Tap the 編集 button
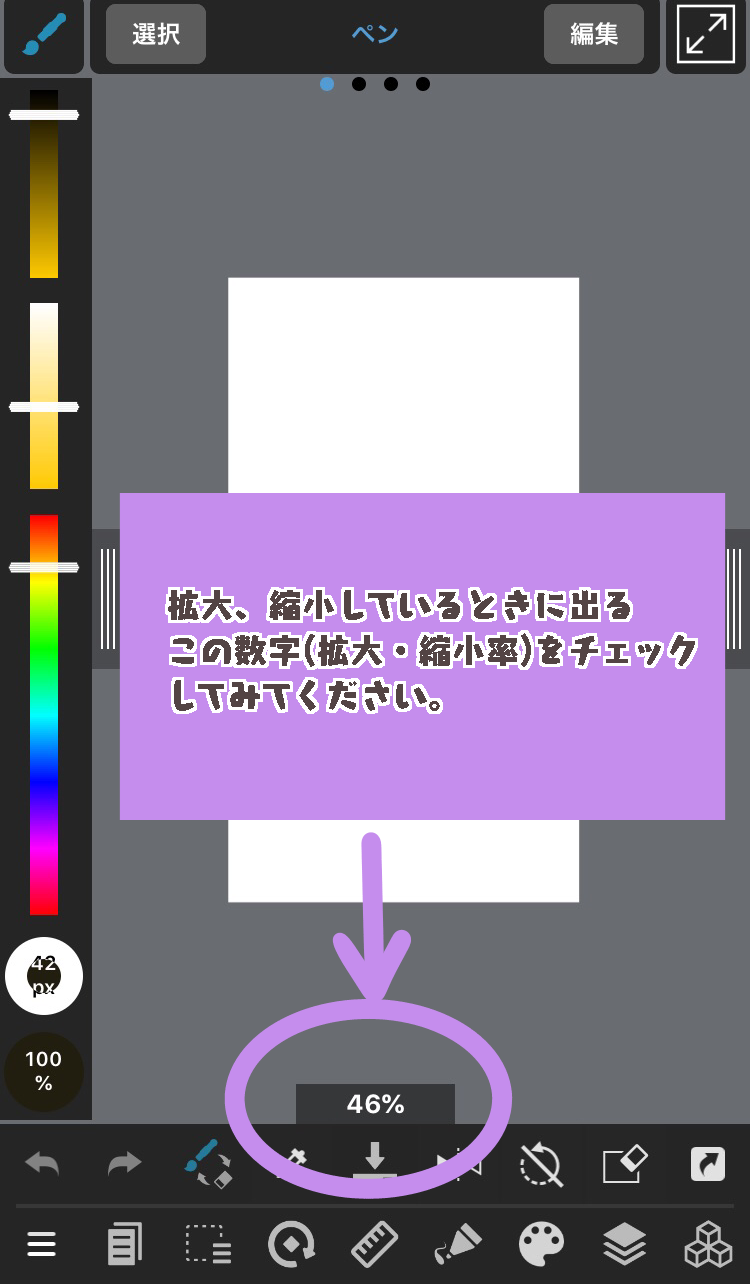Image resolution: width=750 pixels, height=1284 pixels. 594,35
